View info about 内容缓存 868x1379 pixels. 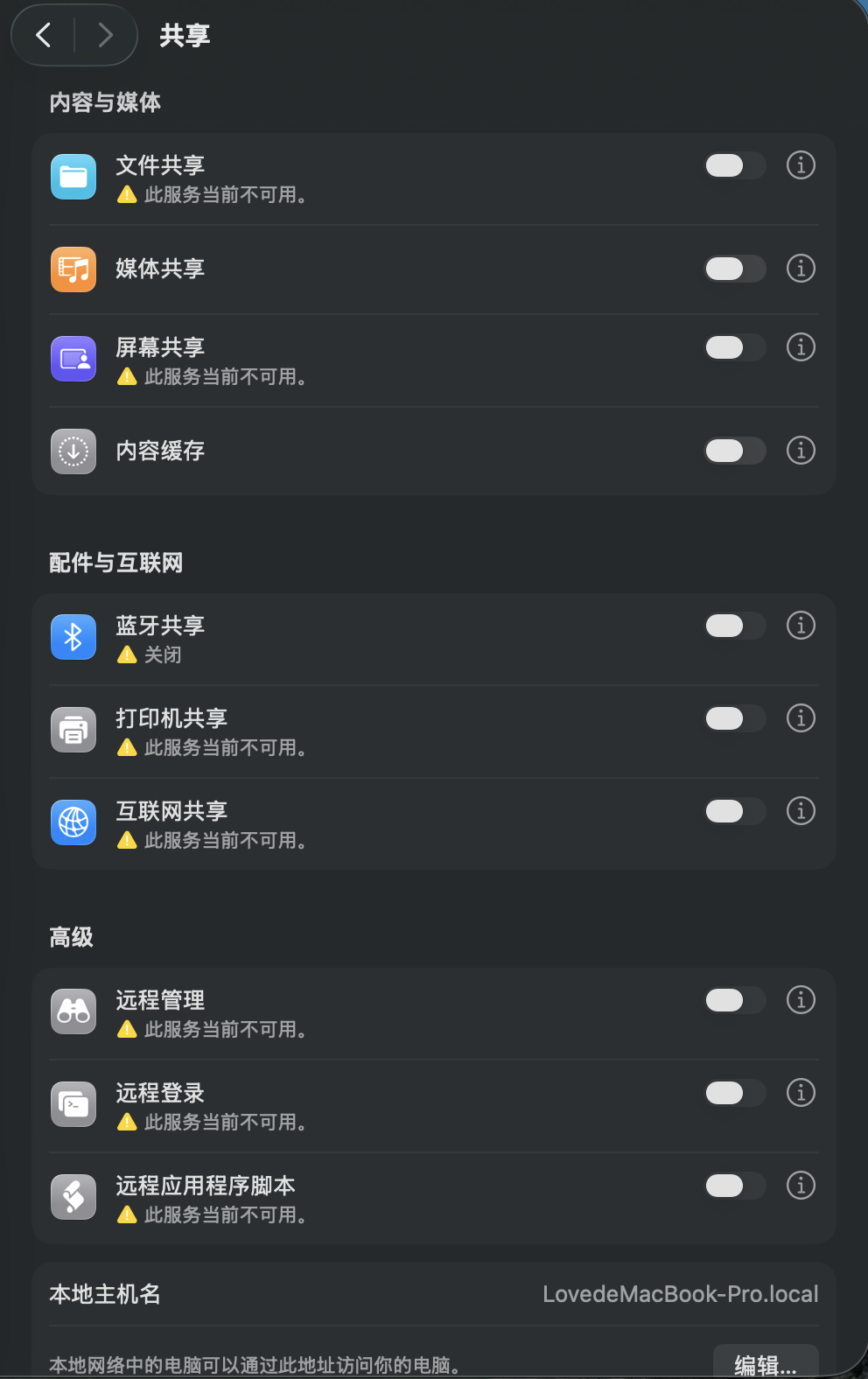pos(801,451)
